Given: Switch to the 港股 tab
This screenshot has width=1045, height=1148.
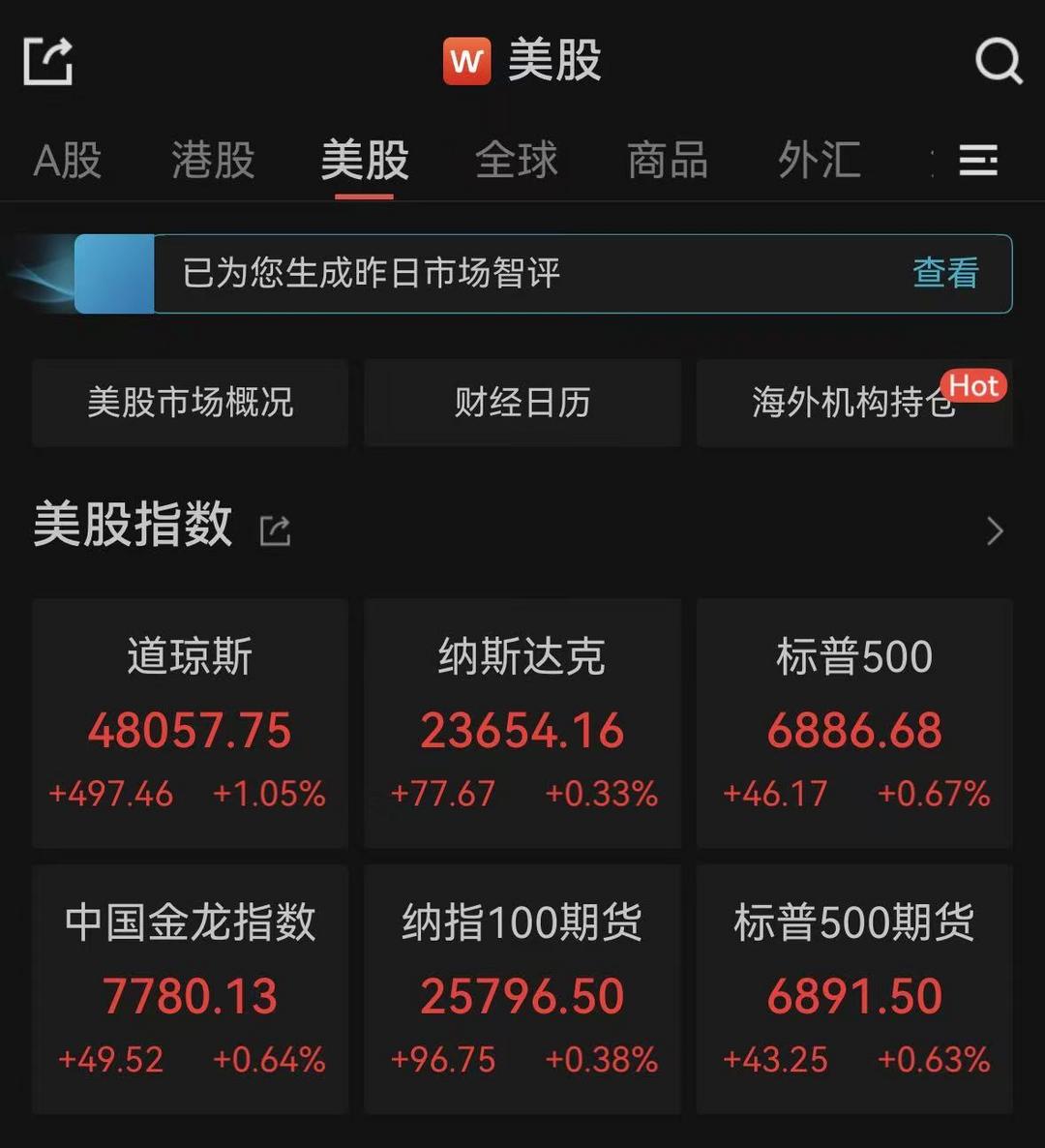Looking at the screenshot, I should 211,162.
